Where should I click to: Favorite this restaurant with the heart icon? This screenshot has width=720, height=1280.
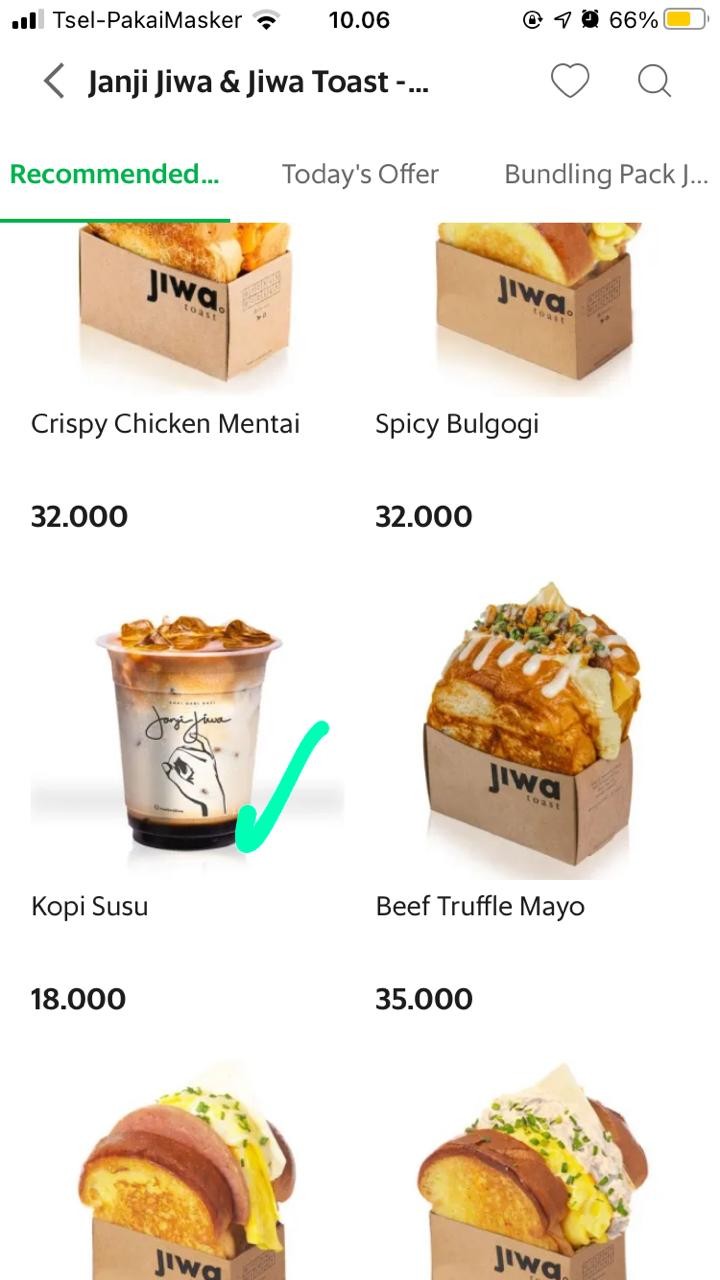point(570,81)
